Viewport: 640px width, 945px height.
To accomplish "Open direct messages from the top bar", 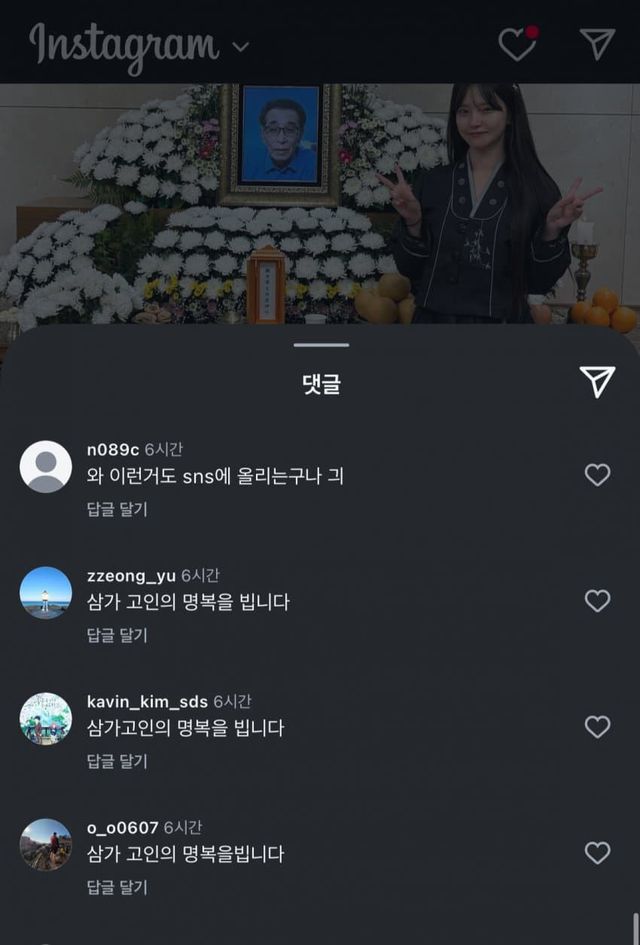I will (x=596, y=42).
